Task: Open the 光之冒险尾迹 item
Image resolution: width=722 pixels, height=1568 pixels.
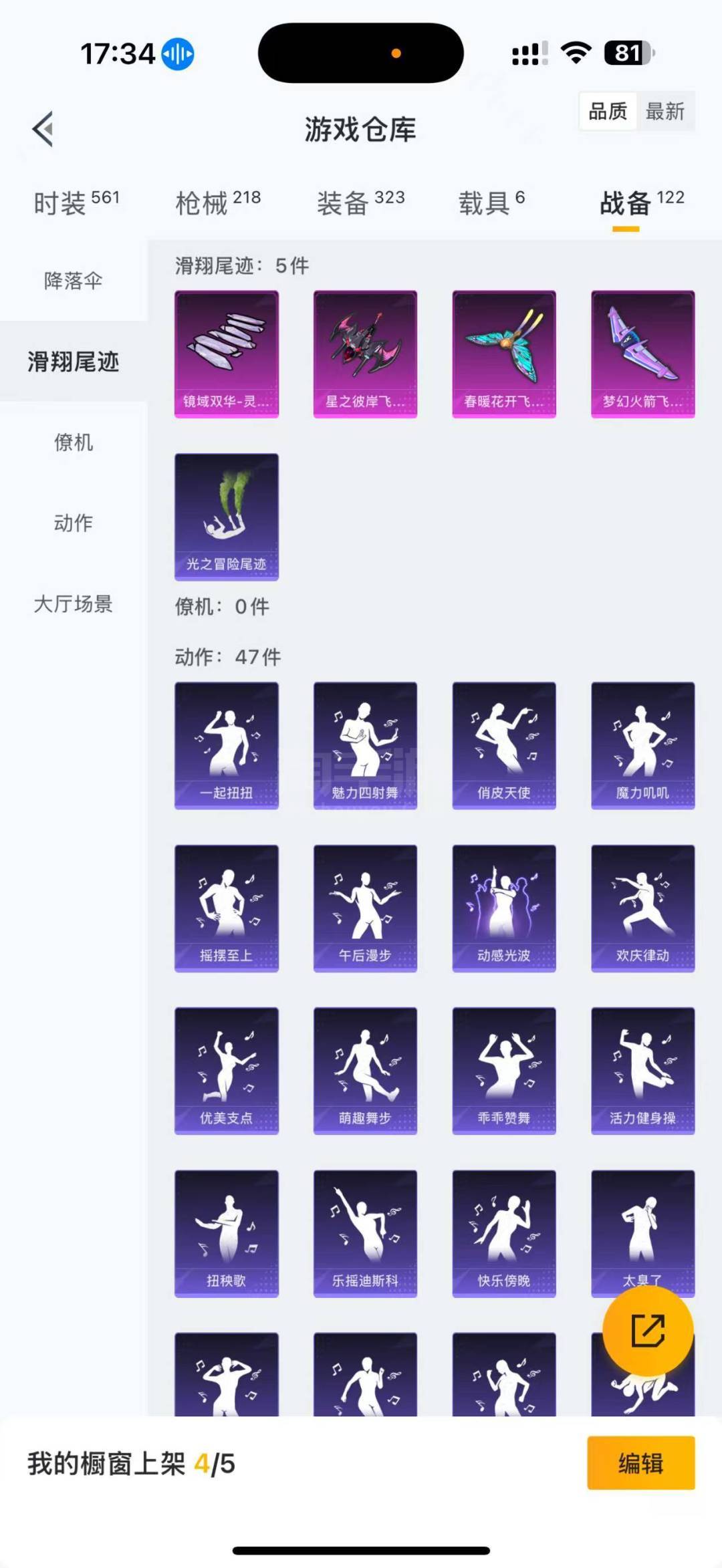Action: point(227,517)
